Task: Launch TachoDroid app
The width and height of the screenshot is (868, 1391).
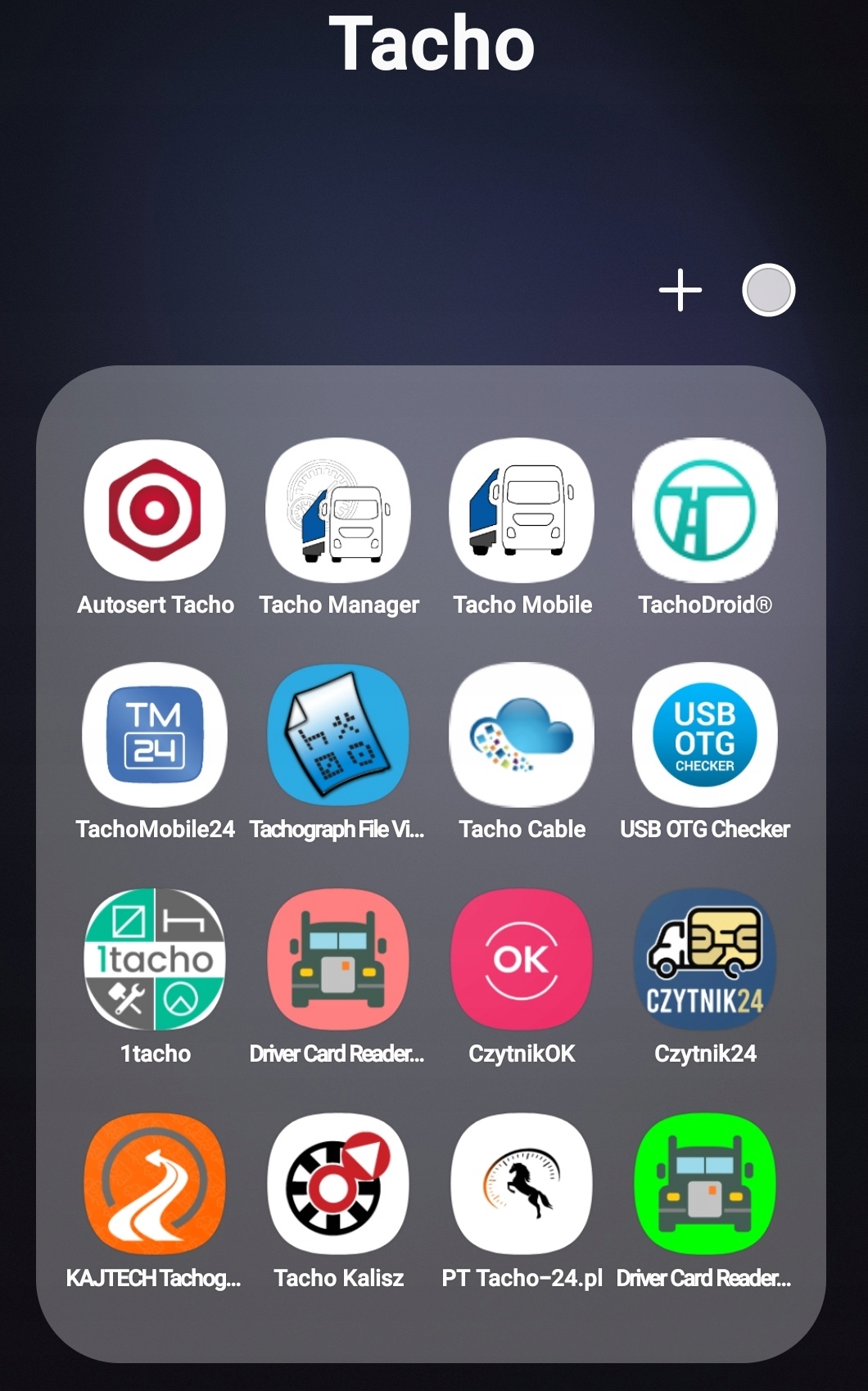Action: [704, 510]
